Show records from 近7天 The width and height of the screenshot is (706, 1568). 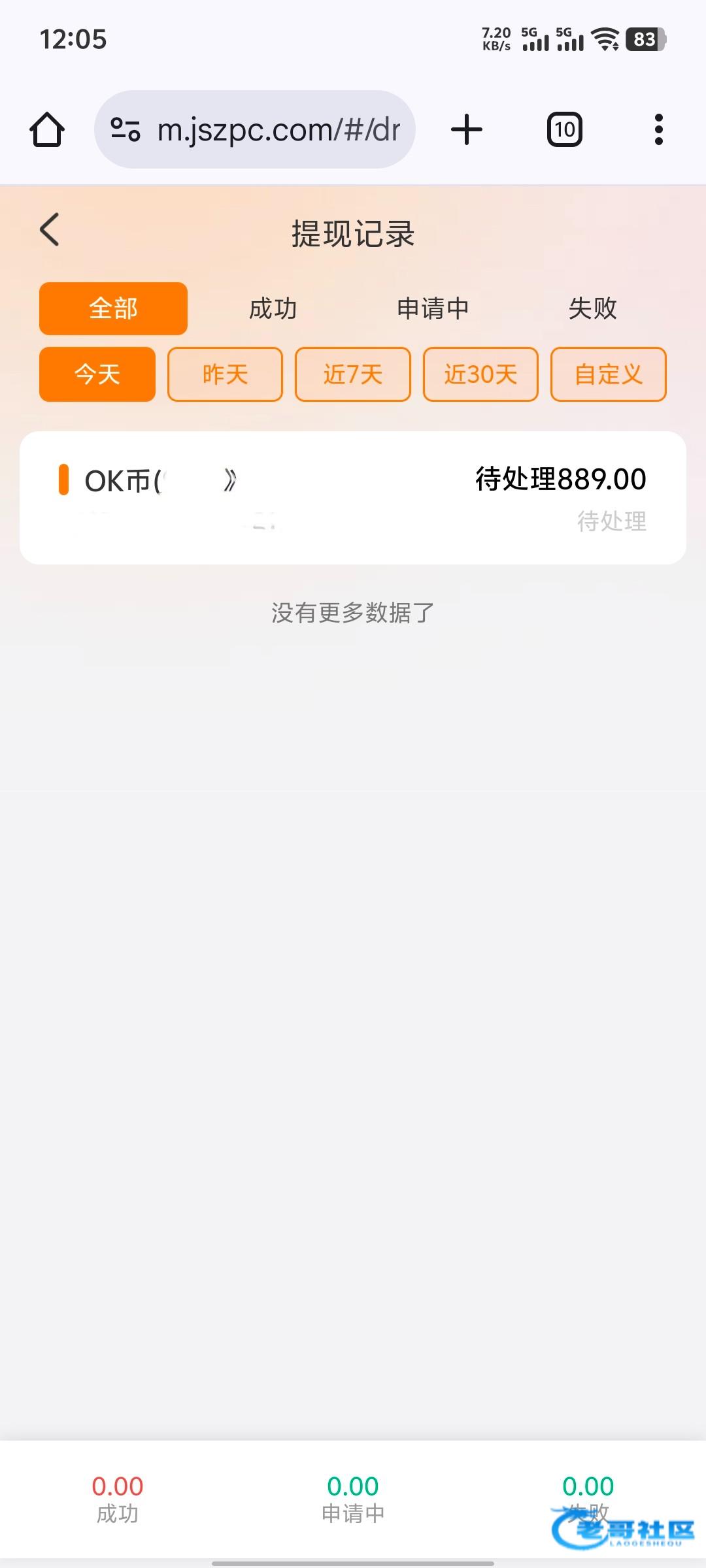[x=353, y=374]
